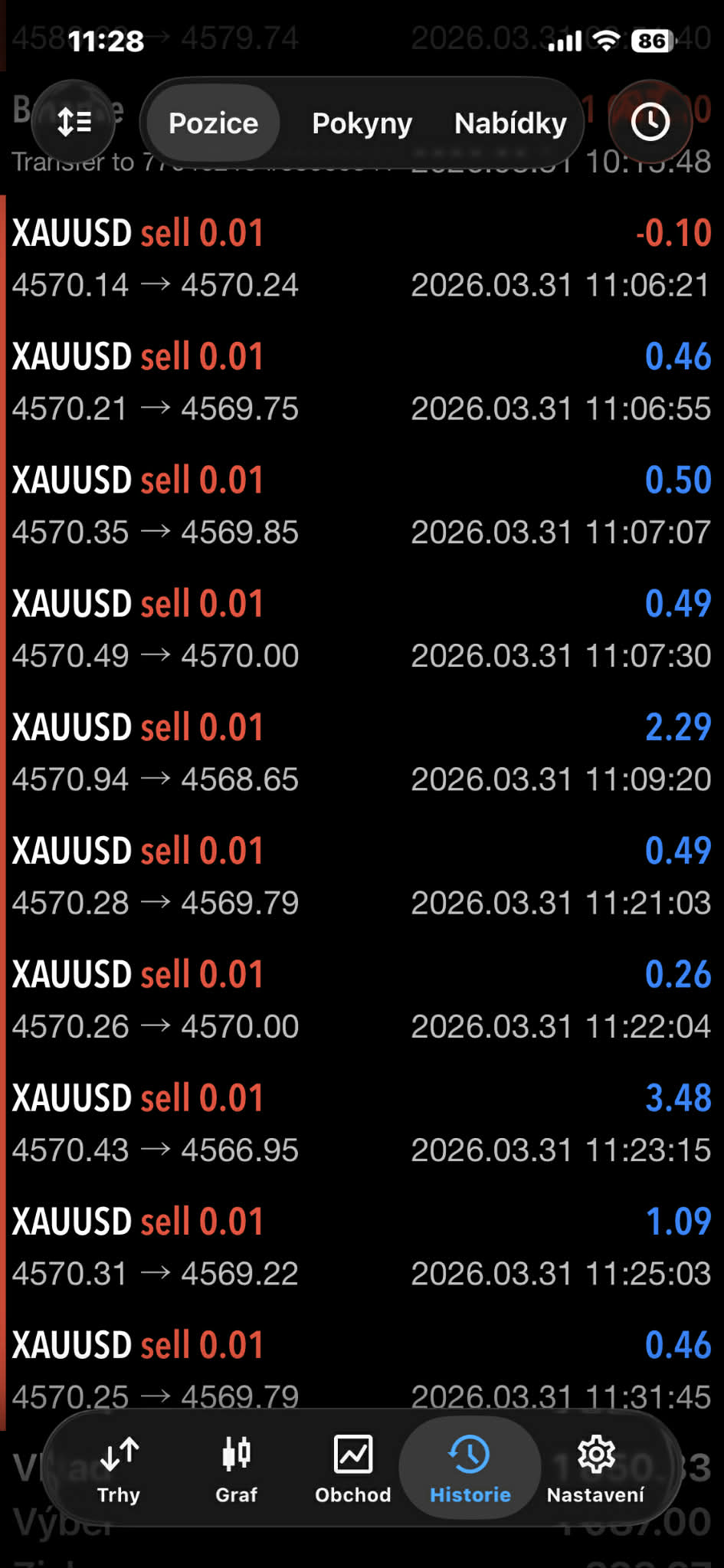Expand the XAUUSD trade closed at 11:07:30

click(362, 629)
